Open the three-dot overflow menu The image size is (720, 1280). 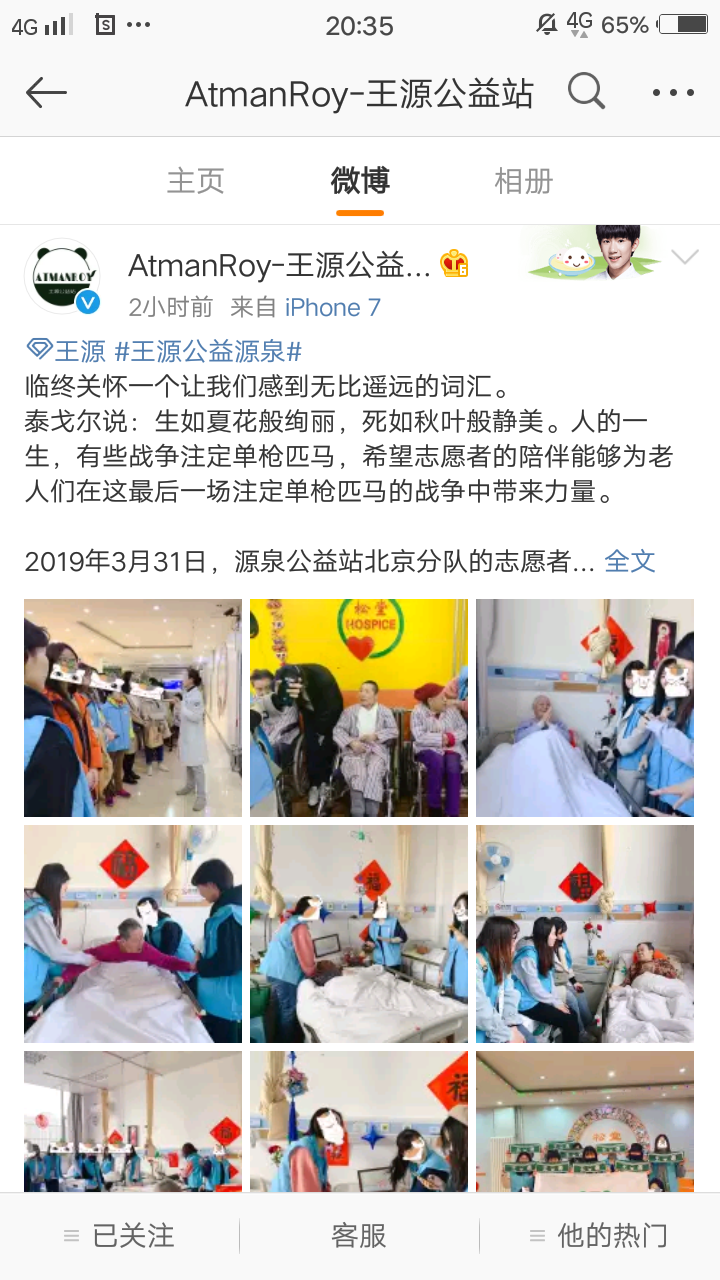click(x=673, y=93)
